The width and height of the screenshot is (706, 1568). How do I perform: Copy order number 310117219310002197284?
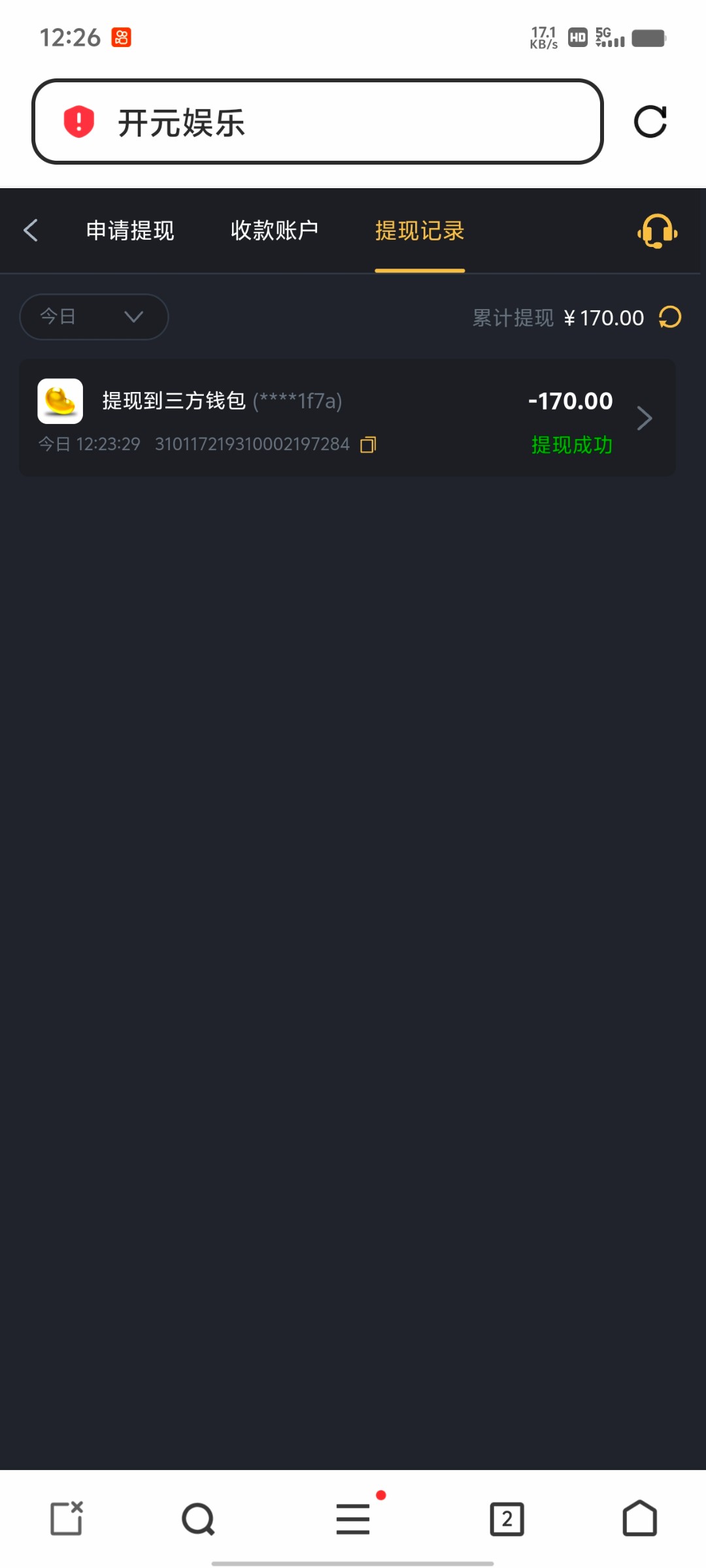click(368, 445)
